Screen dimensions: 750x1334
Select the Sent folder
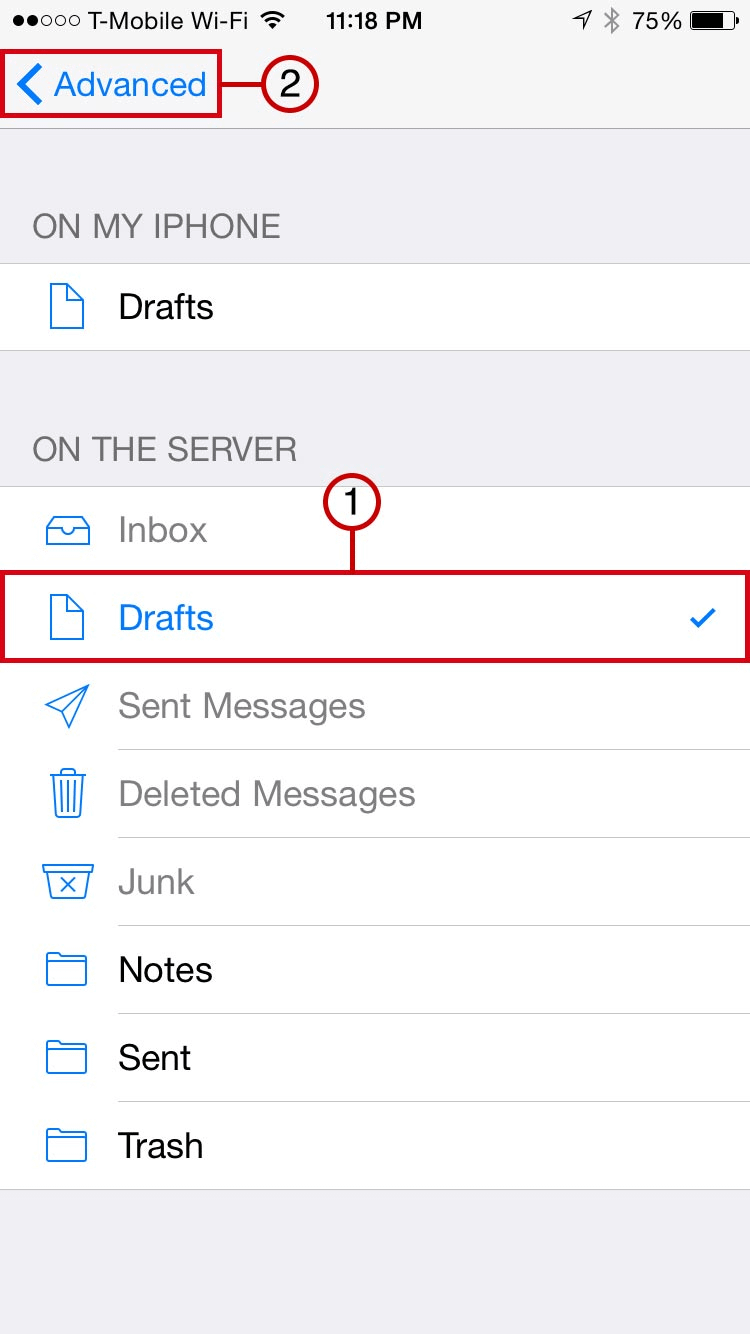pyautogui.click(x=375, y=1058)
